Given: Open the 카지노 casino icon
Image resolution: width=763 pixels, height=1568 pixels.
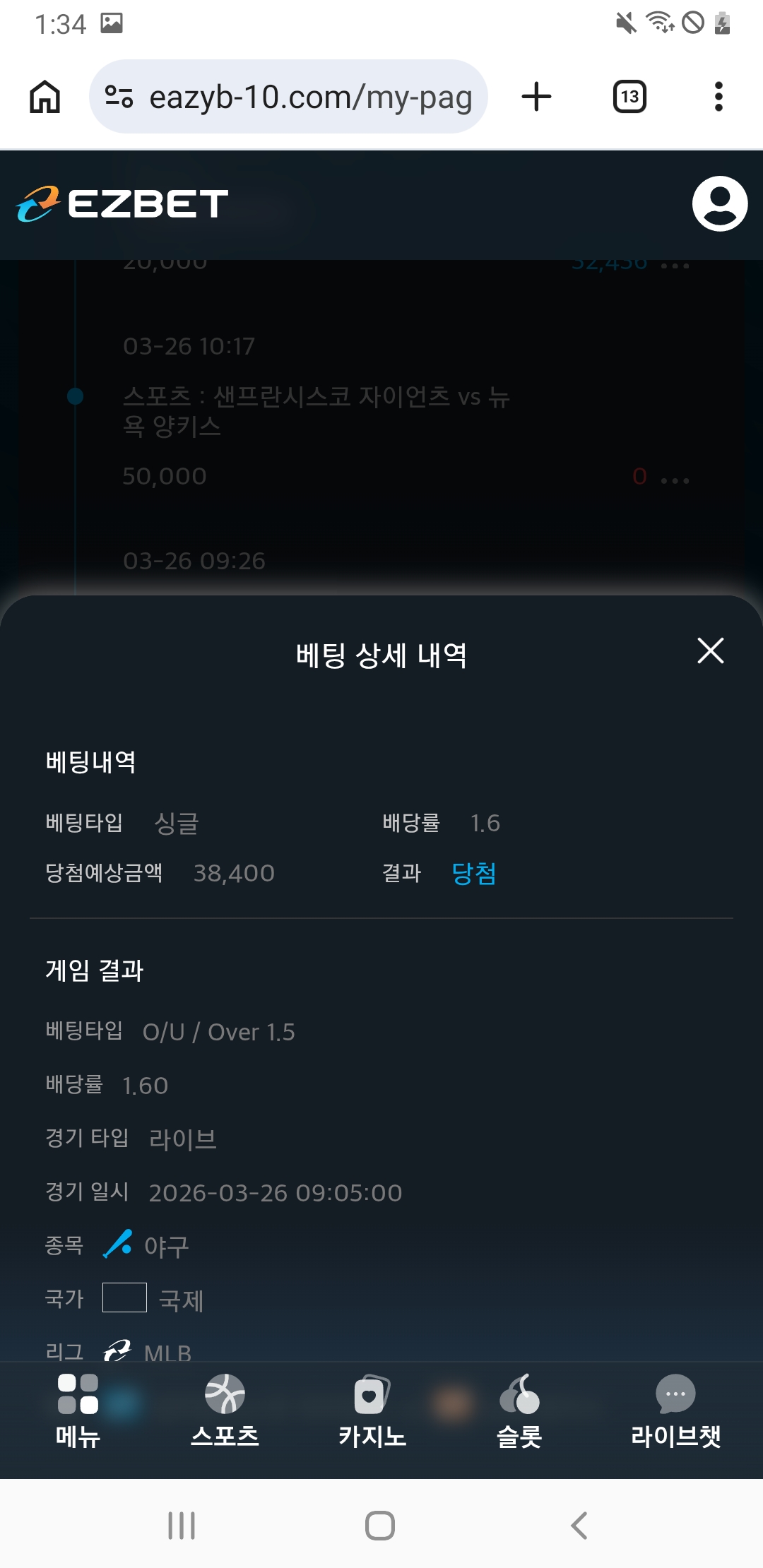Looking at the screenshot, I should pos(370,1395).
